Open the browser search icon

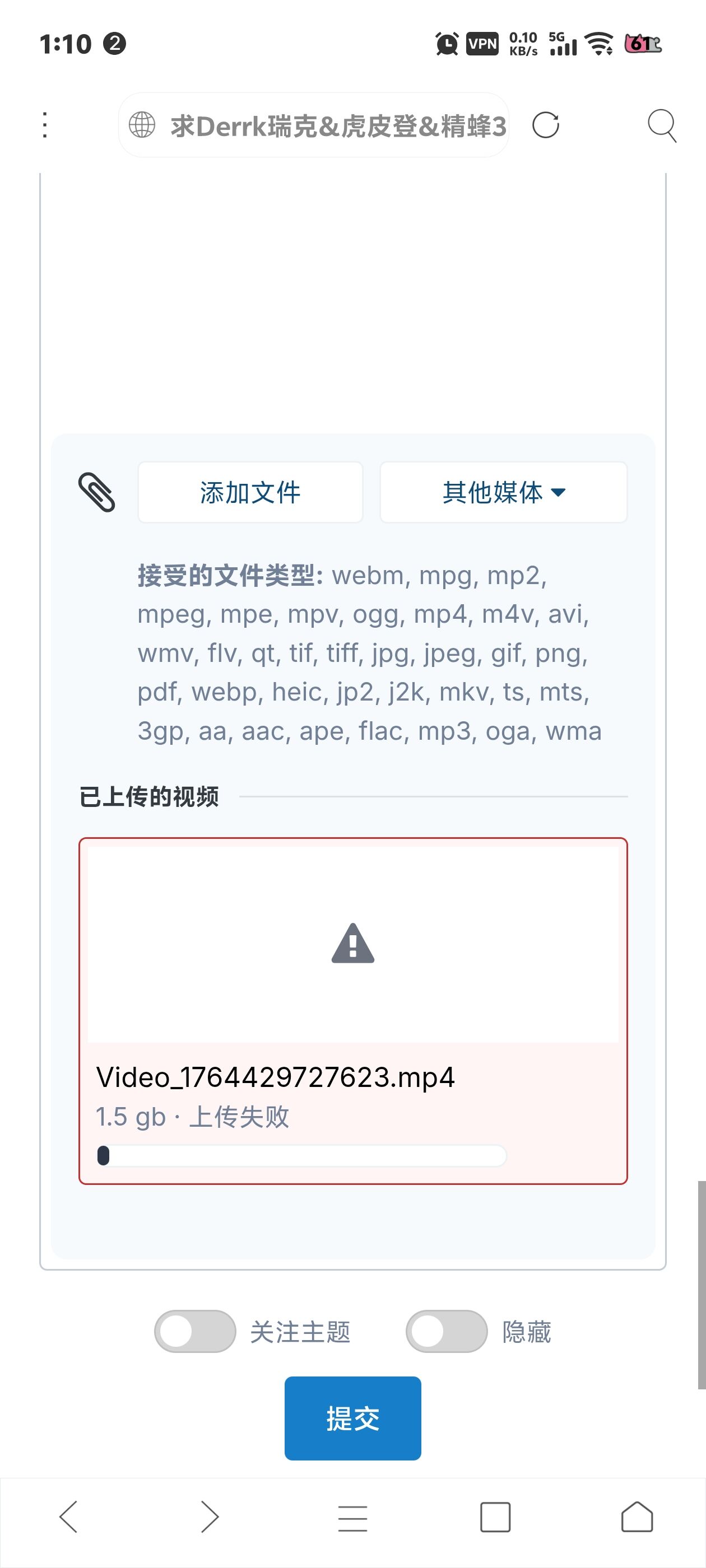click(662, 125)
